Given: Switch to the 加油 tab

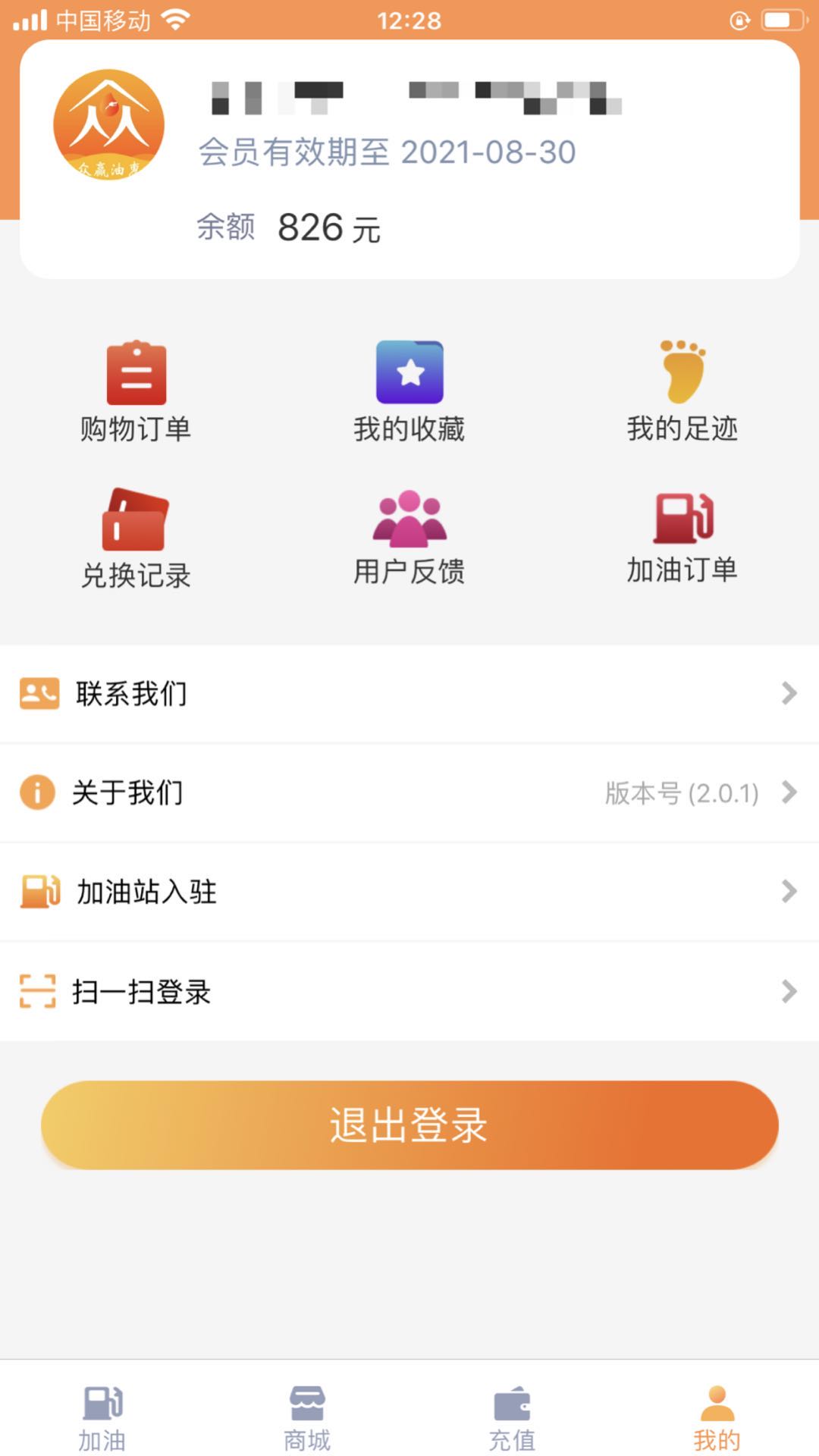Looking at the screenshot, I should 102,1417.
